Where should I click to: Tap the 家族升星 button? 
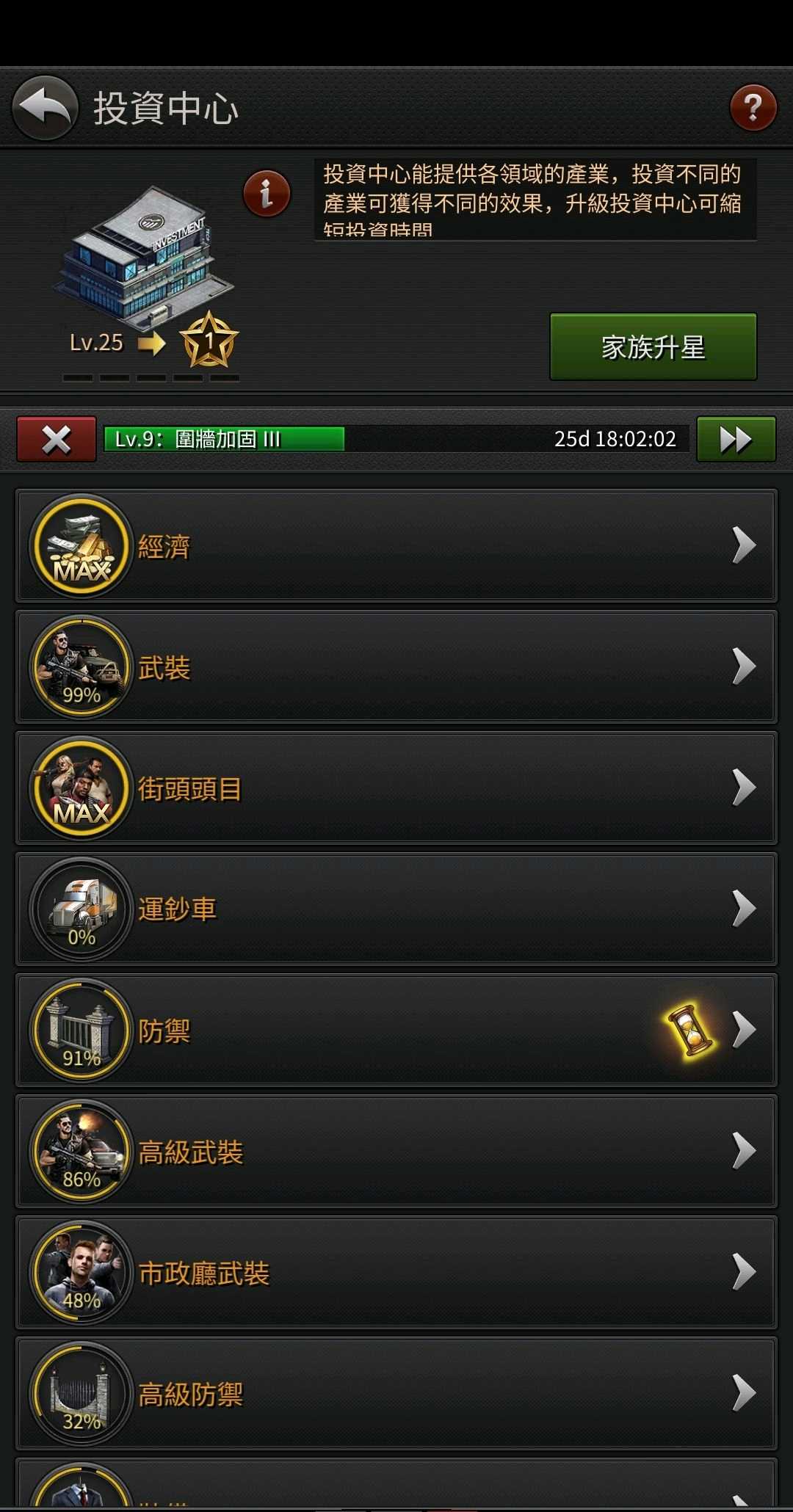[653, 347]
